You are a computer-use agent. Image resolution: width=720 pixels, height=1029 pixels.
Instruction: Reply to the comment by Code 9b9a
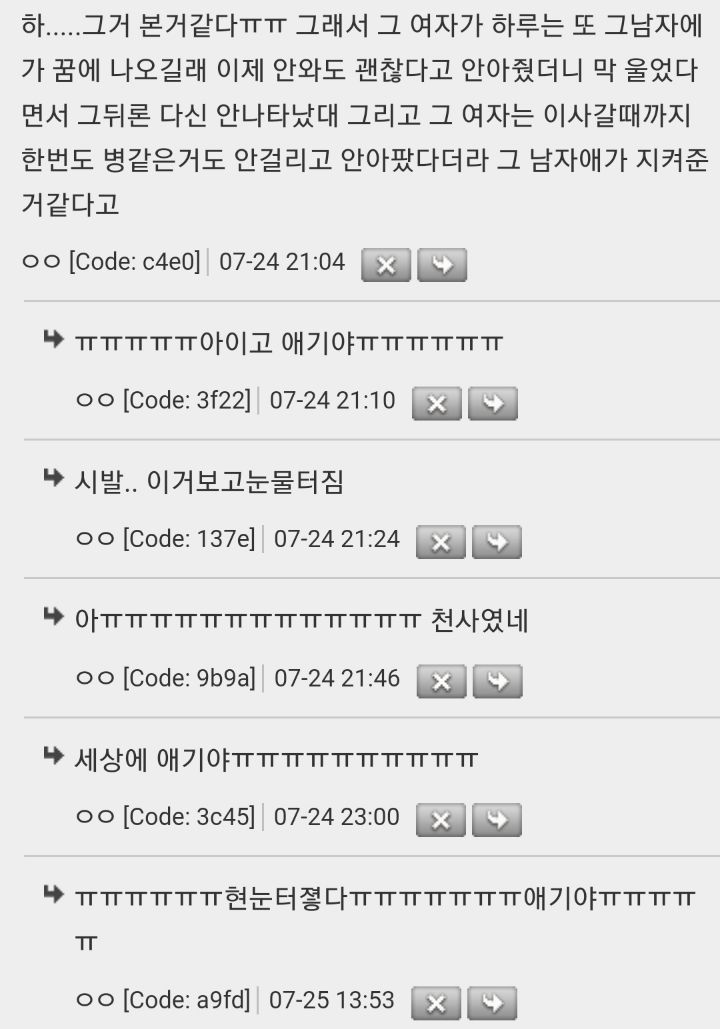coord(496,681)
